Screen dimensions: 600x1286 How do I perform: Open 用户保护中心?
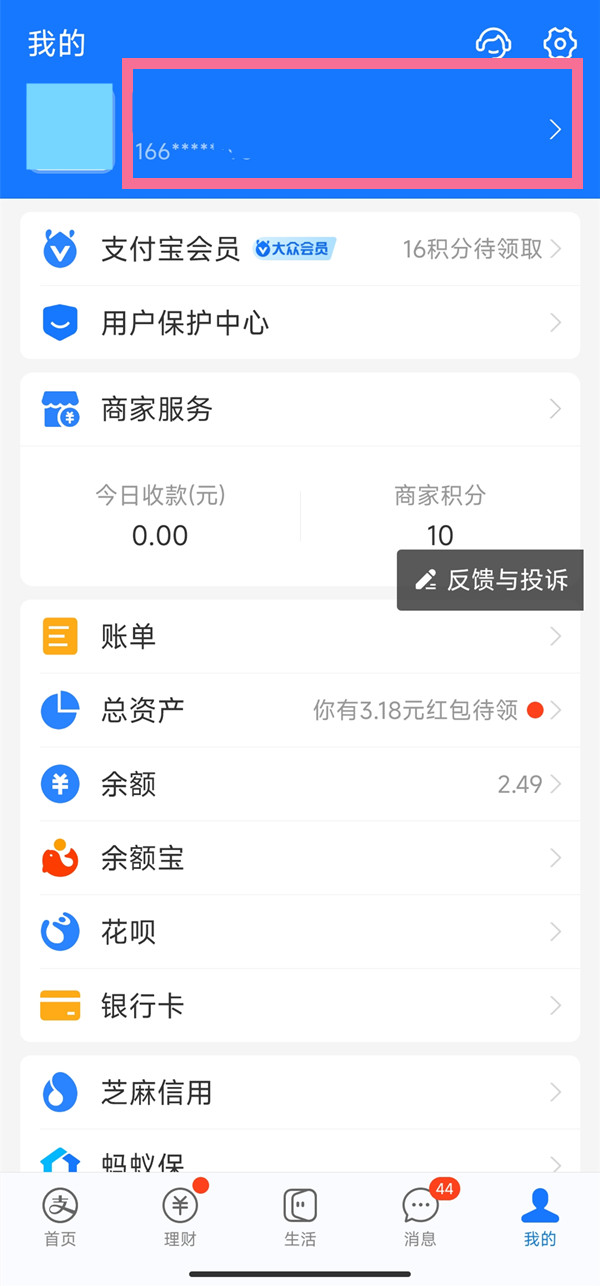(300, 323)
